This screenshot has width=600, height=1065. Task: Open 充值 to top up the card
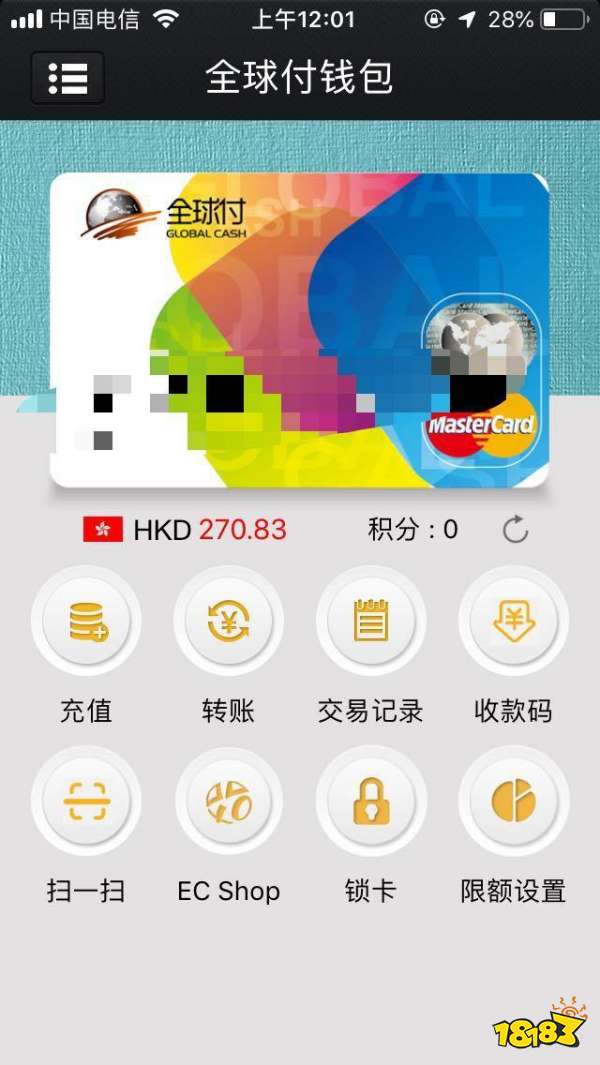[86, 625]
